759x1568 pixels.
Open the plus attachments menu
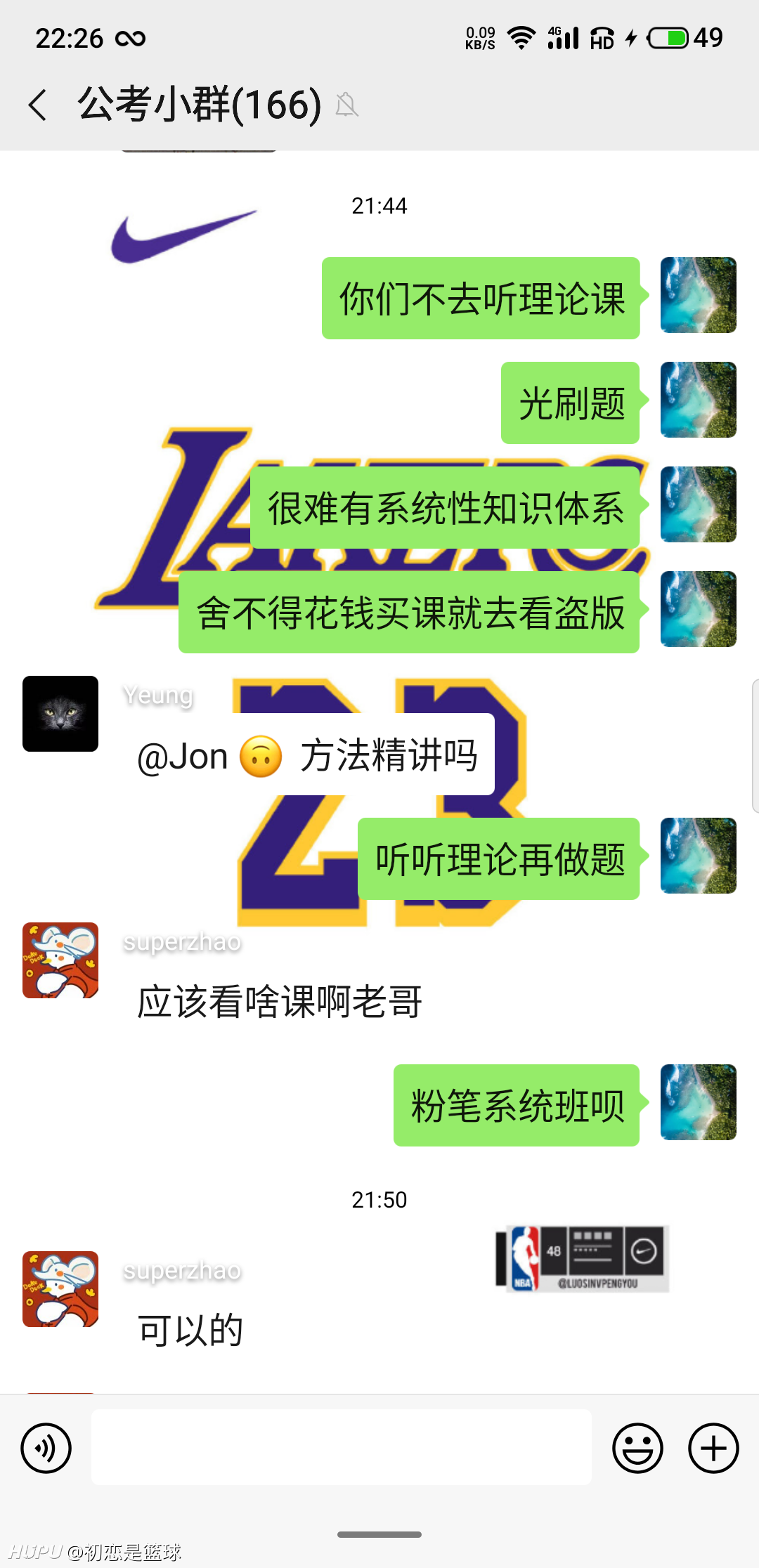(x=713, y=1448)
